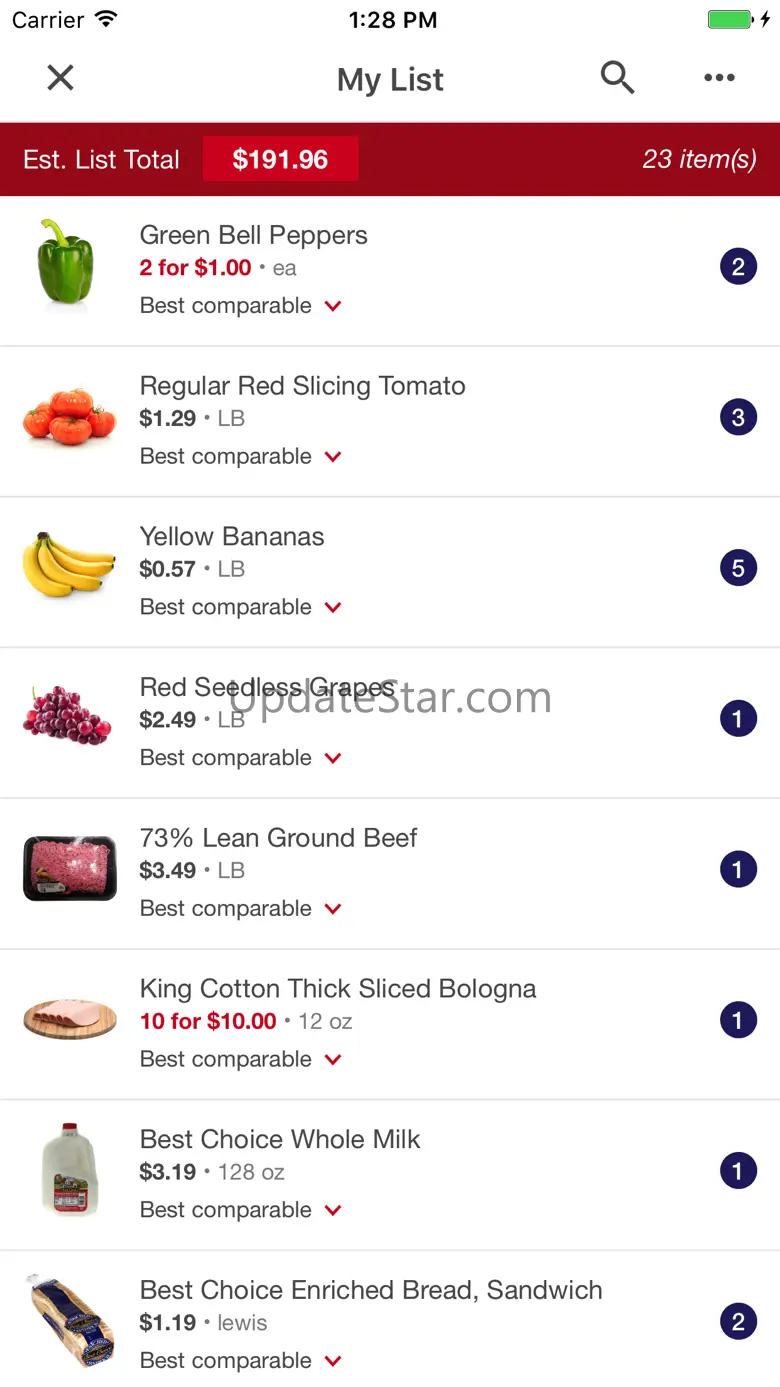Open the Green Bell Peppers item
This screenshot has height=1387, width=780.
[254, 235]
